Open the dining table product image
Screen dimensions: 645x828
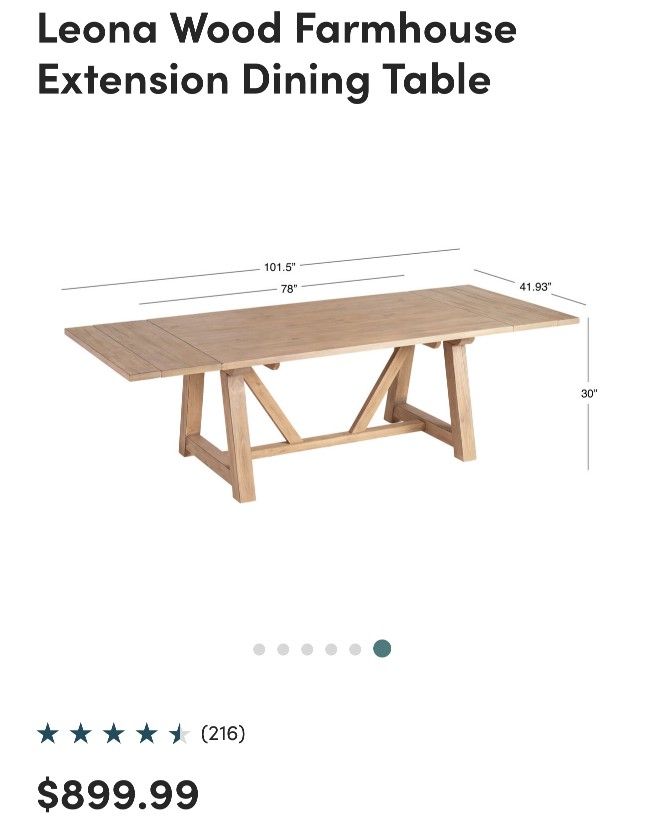click(322, 380)
